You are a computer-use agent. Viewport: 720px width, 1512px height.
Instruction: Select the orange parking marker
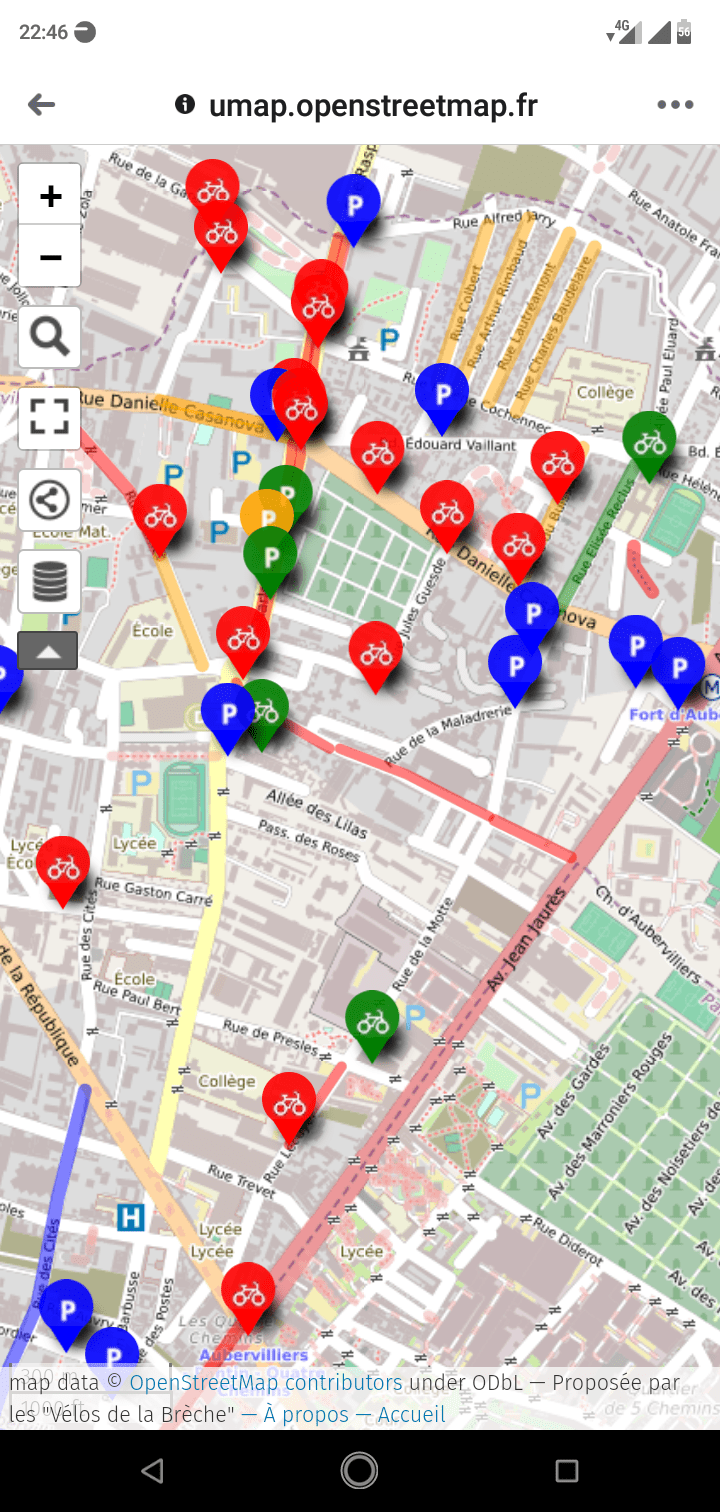coord(266,515)
